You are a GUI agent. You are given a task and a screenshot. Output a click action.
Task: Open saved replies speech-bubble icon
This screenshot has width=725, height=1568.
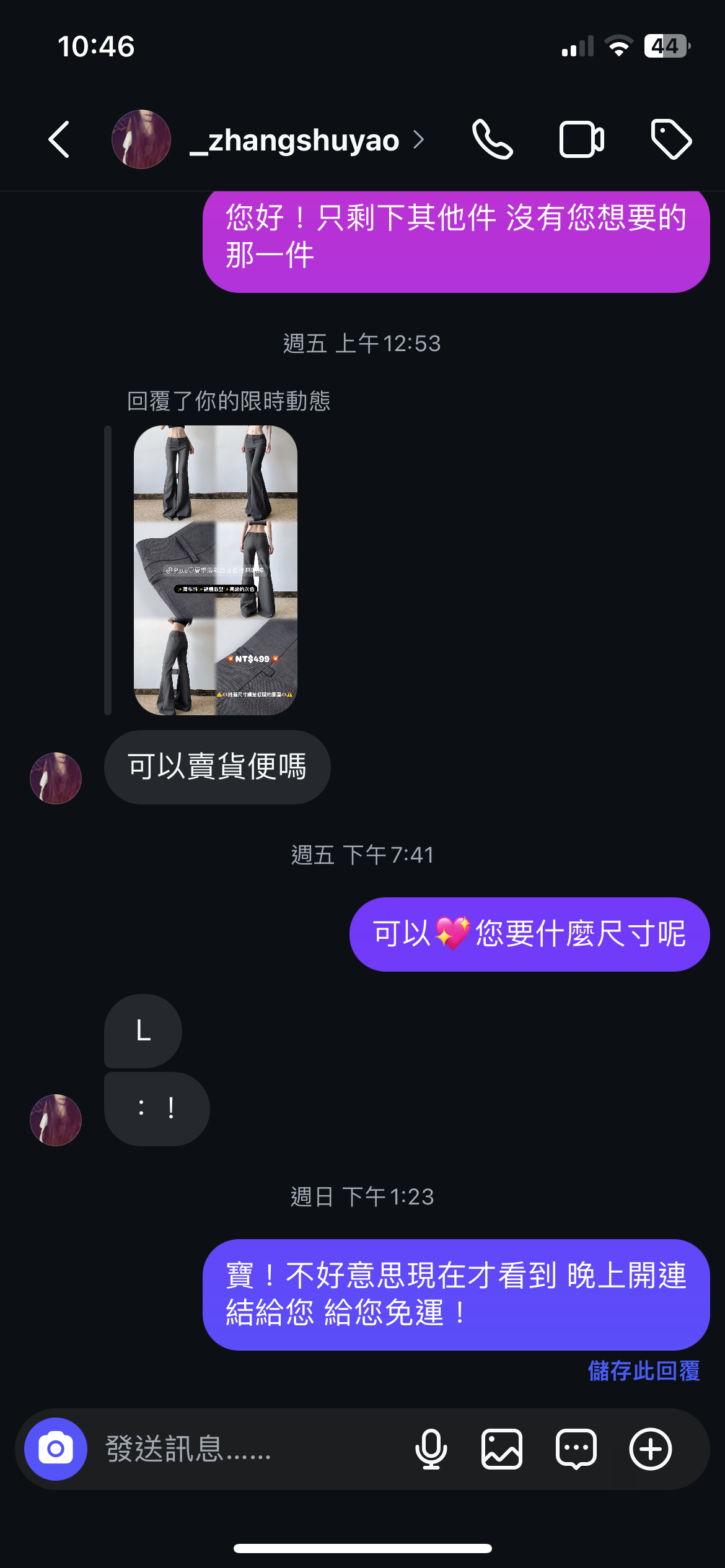click(x=576, y=1449)
